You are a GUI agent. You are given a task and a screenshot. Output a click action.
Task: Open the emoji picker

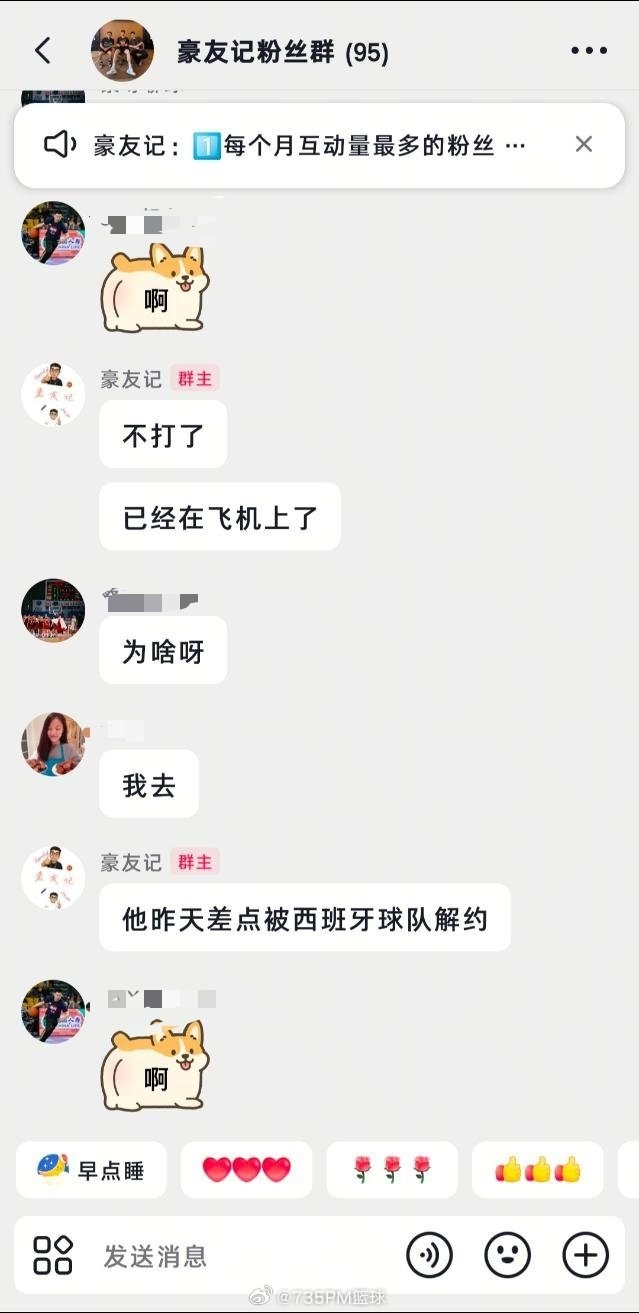(x=507, y=1254)
